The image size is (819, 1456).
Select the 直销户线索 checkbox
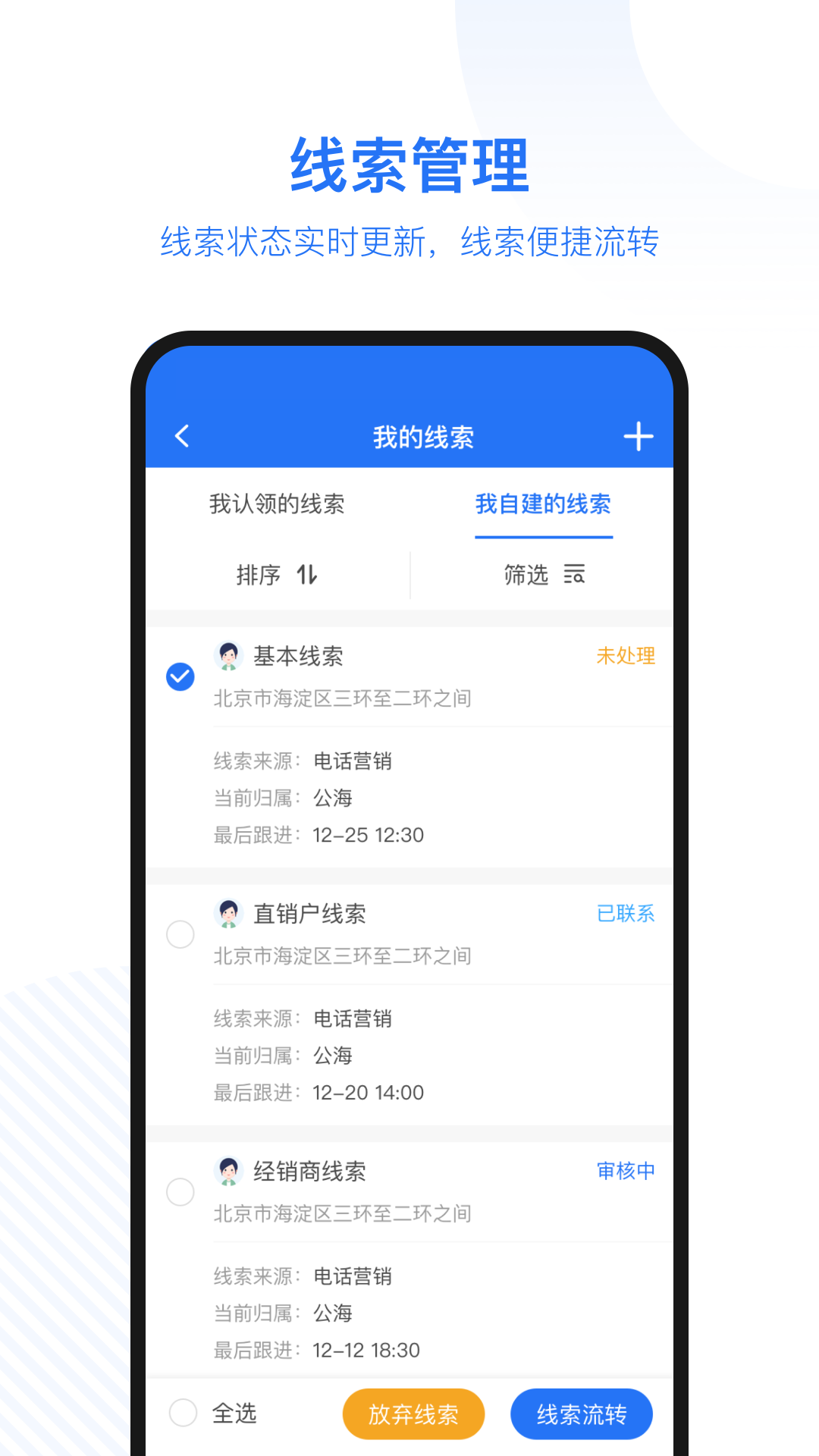pos(180,935)
